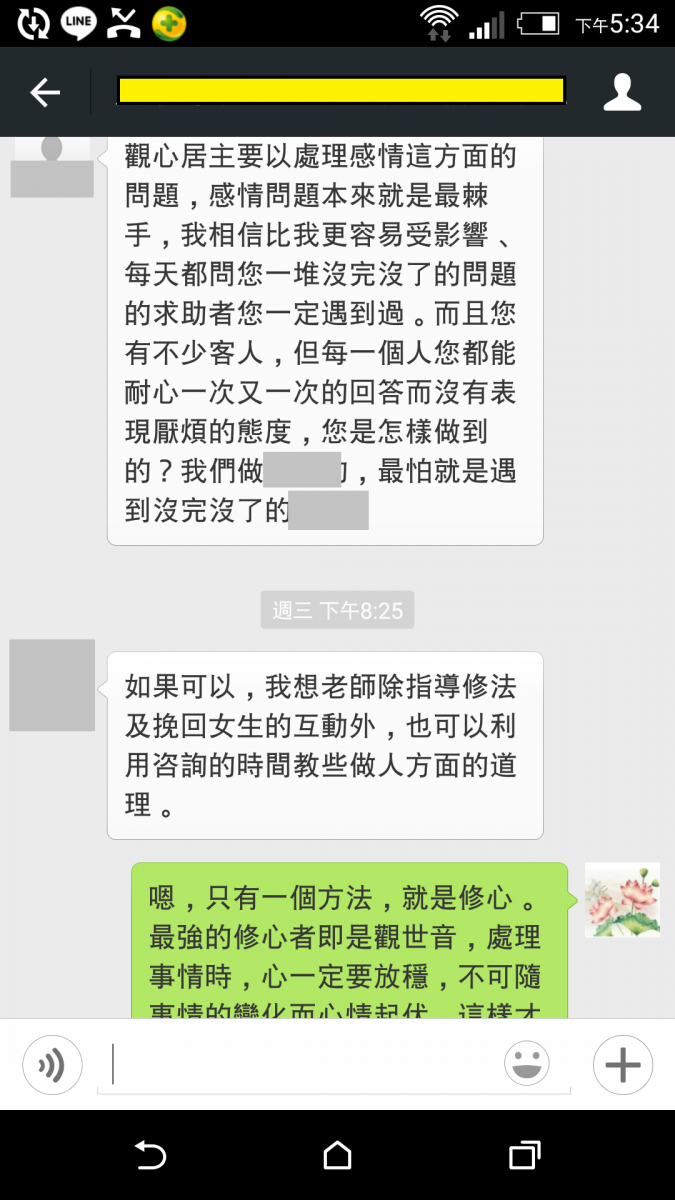This screenshot has height=1200, width=675.
Task: Open the plus attachment menu
Action: pos(622,1065)
